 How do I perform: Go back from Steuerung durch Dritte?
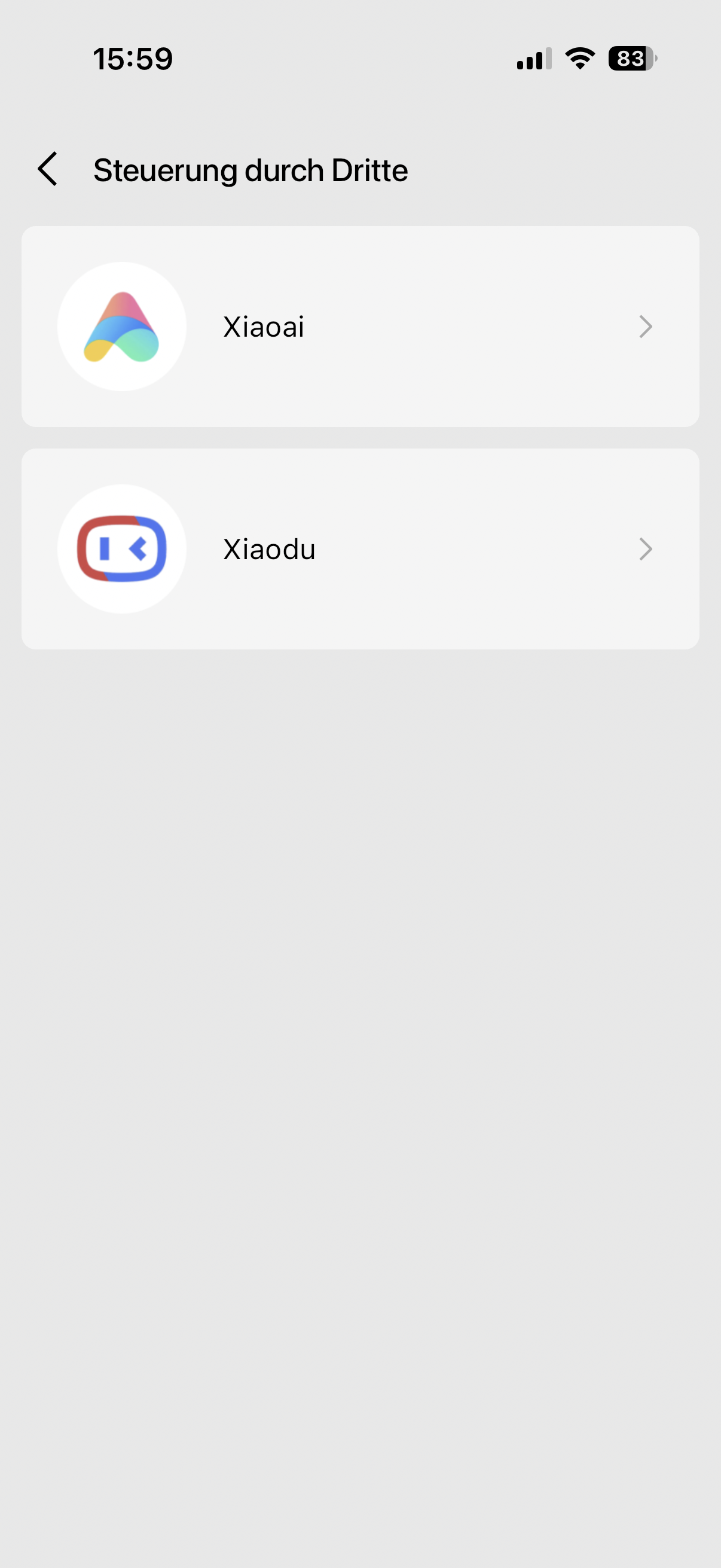tap(47, 169)
